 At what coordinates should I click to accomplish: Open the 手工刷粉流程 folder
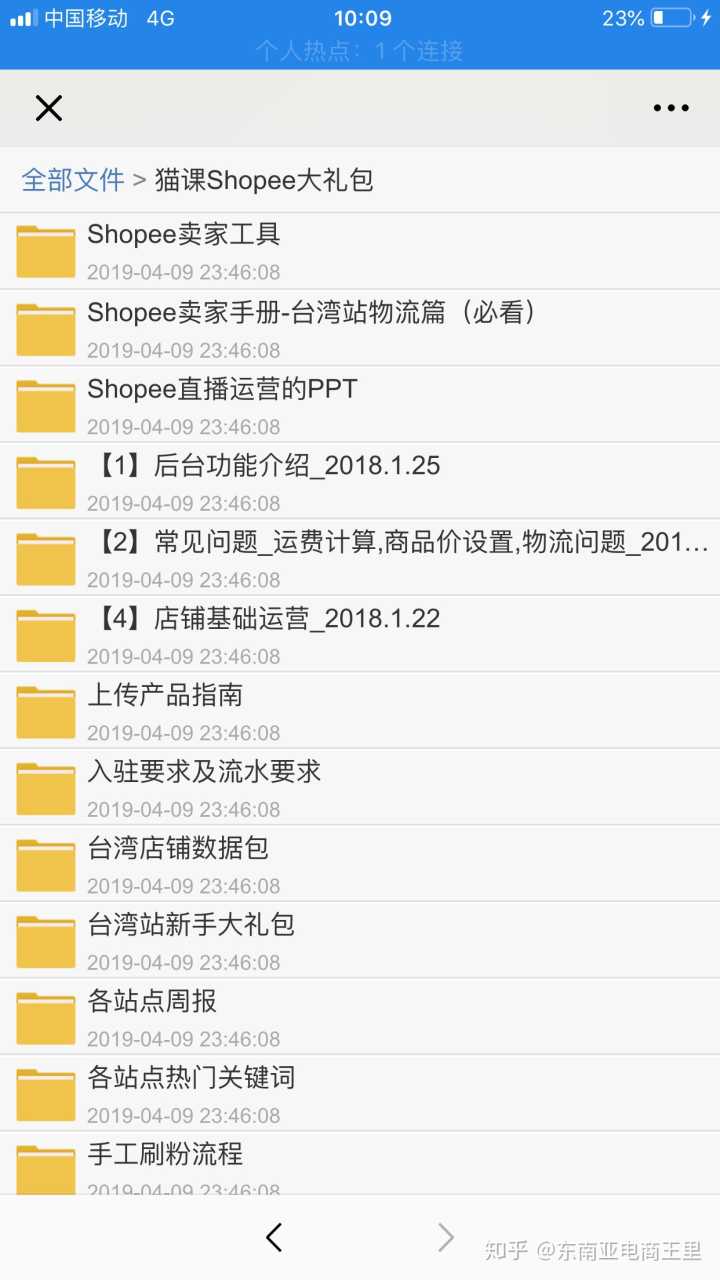pos(165,1154)
